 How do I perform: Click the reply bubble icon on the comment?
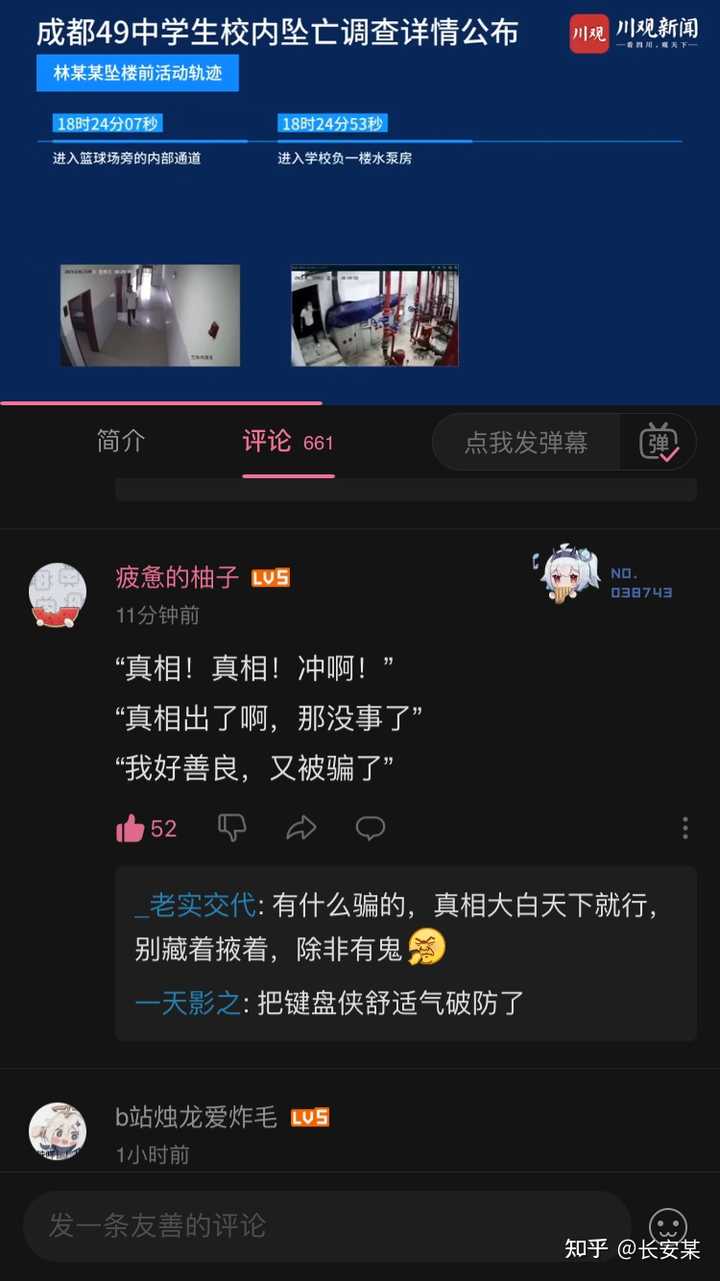point(369,828)
